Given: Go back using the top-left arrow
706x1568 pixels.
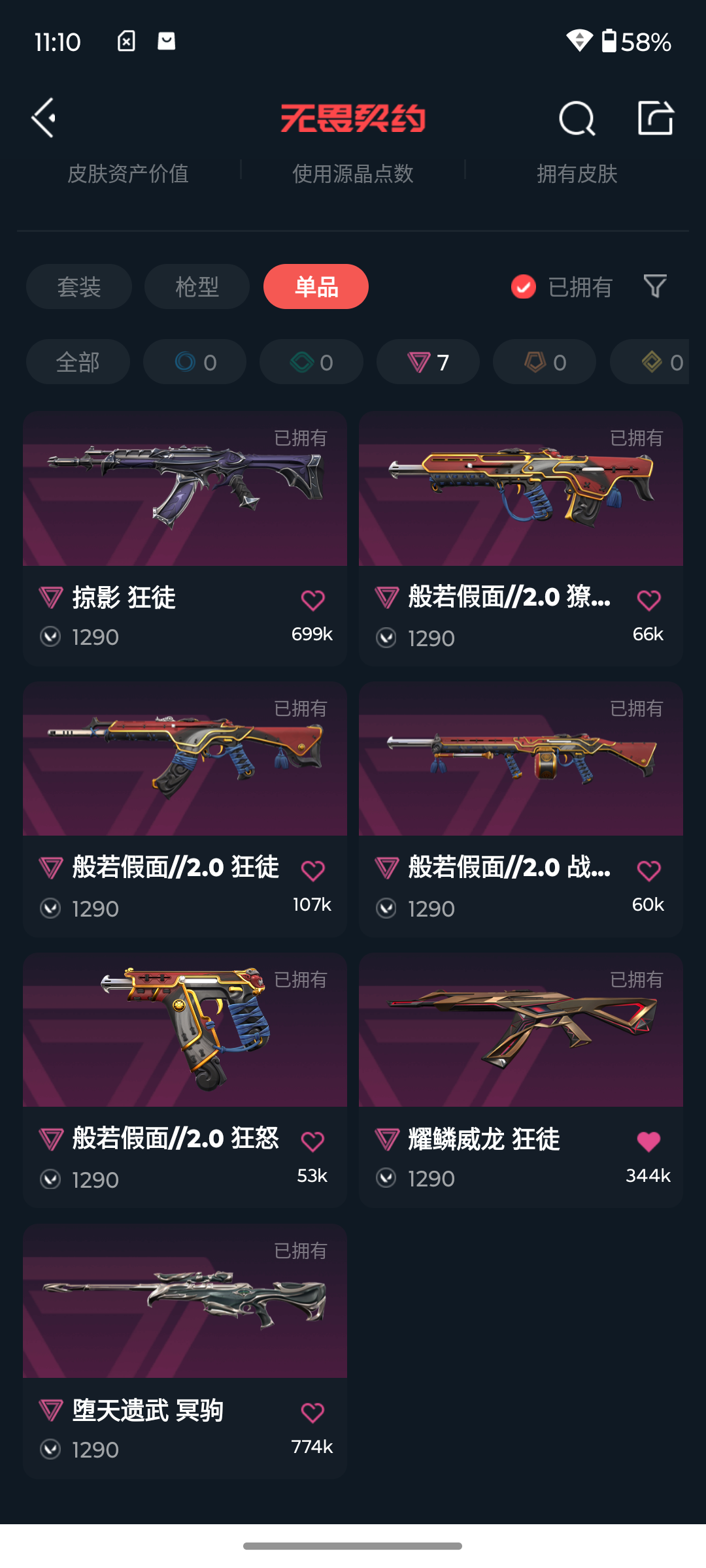Looking at the screenshot, I should point(44,118).
